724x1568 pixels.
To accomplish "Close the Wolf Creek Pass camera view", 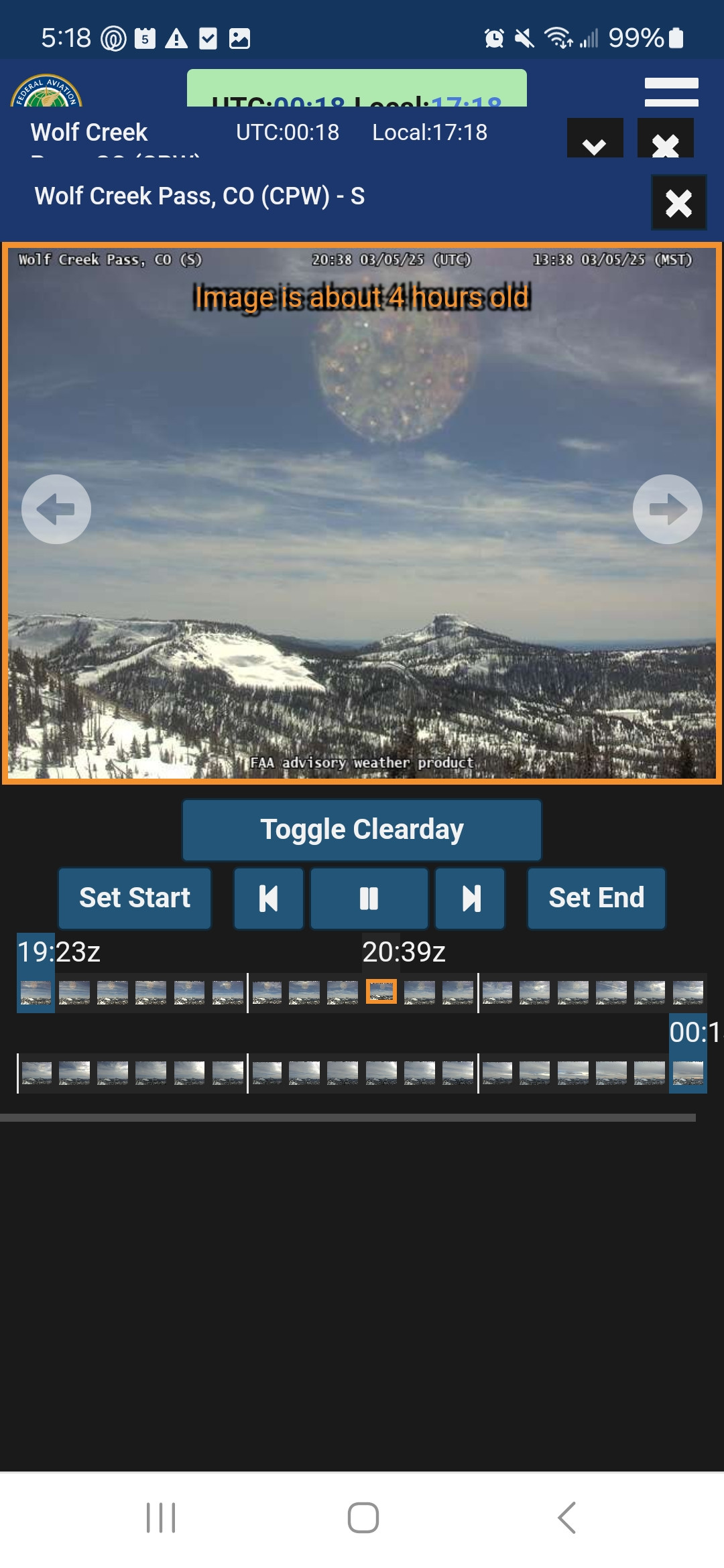I will [678, 202].
